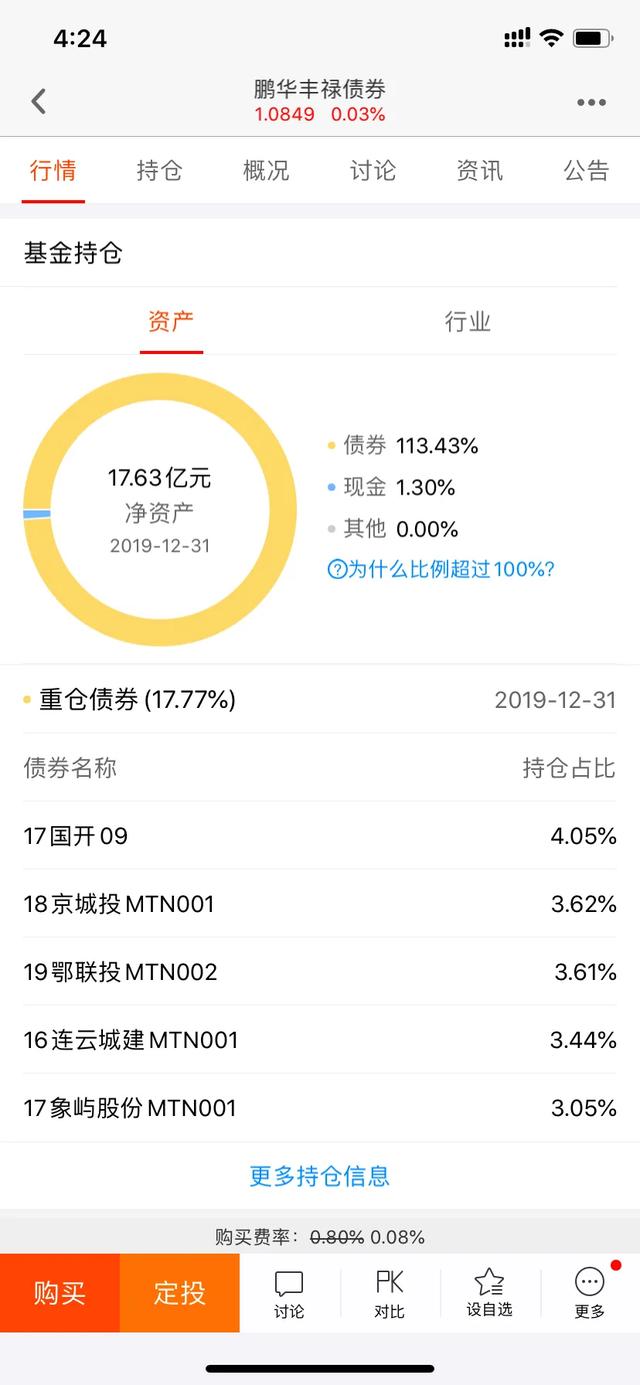
Task: Add fund via 设自选 star
Action: tap(489, 1294)
